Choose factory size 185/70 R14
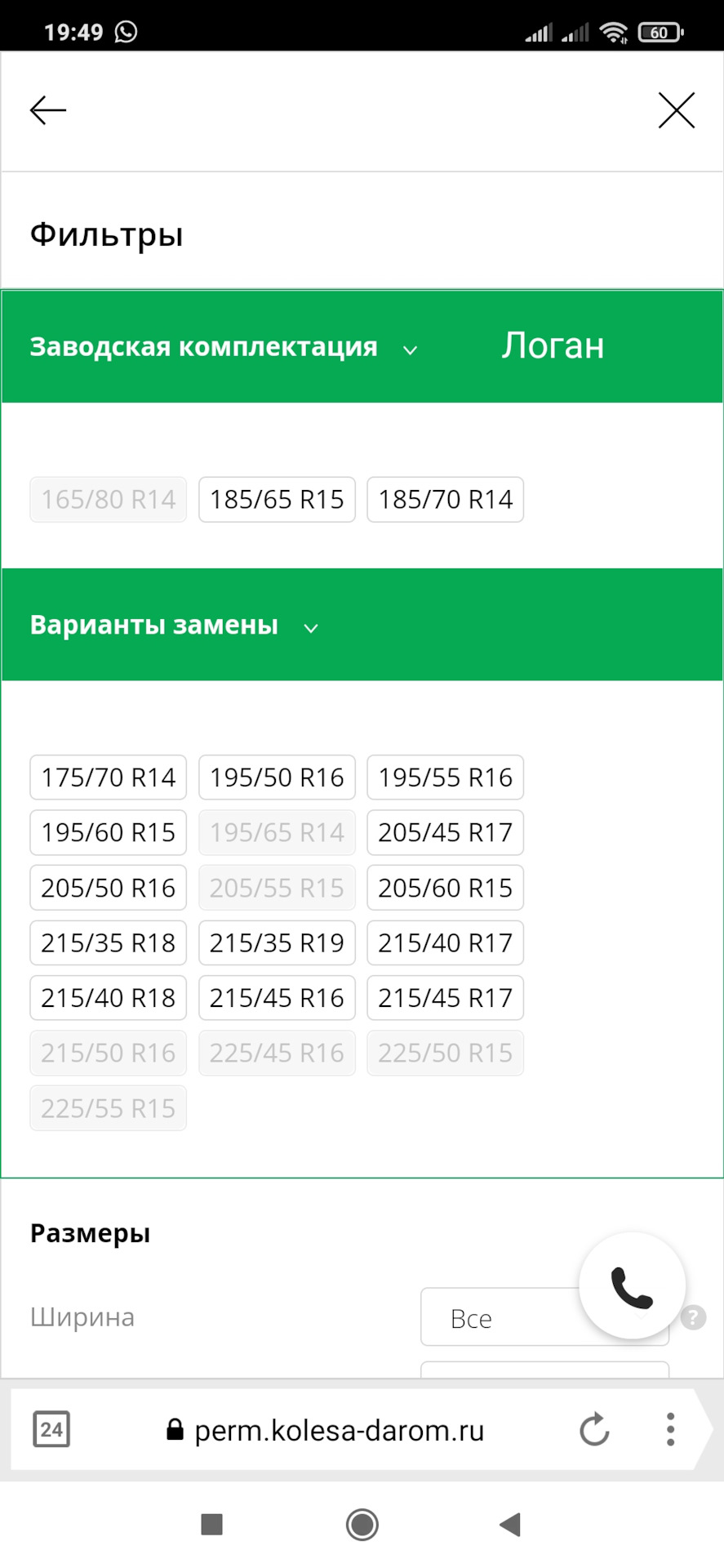The width and height of the screenshot is (724, 1568). pyautogui.click(x=445, y=499)
